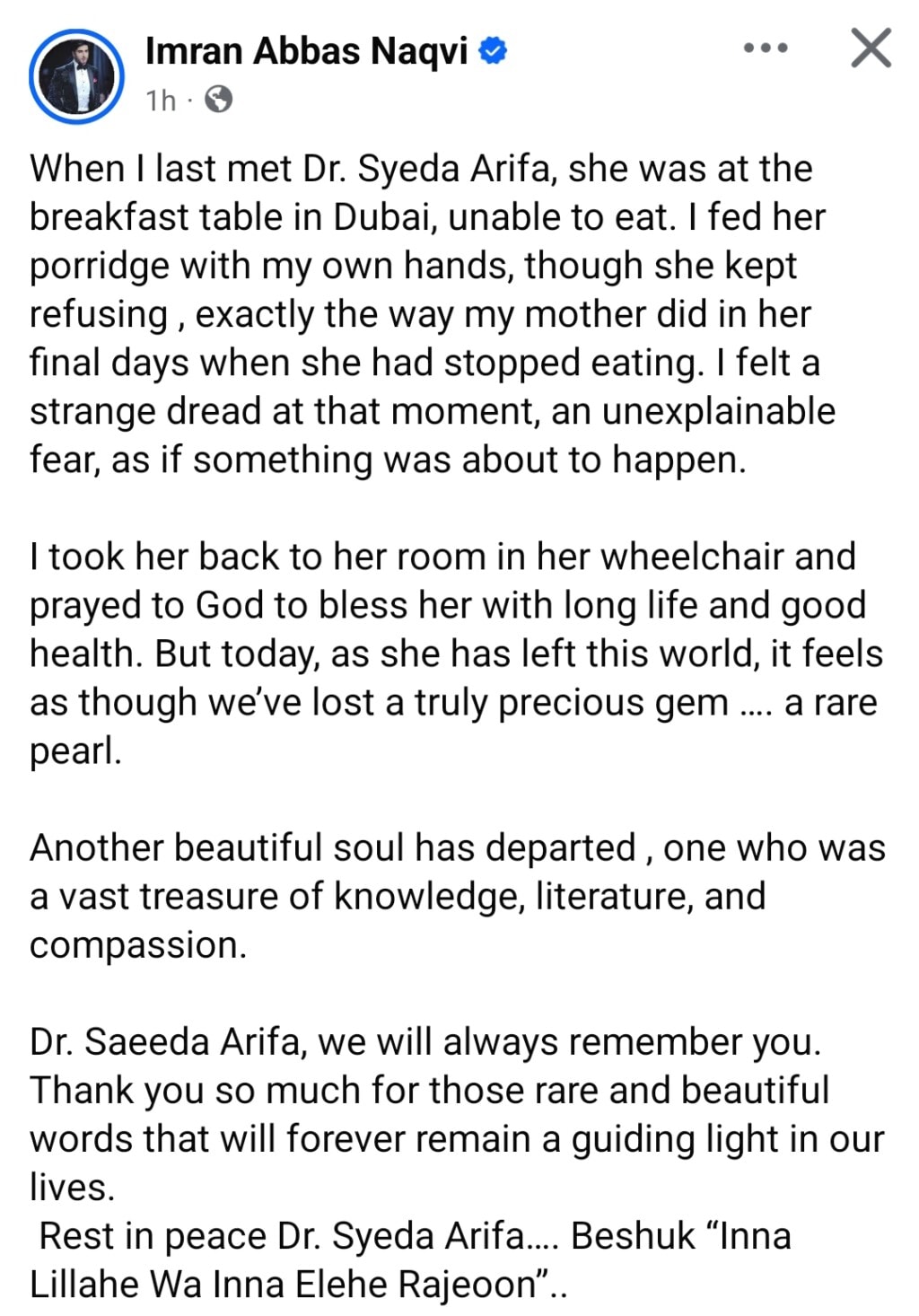This screenshot has width=919, height=1316.
Task: Open the three-dot post options menu
Action: tap(766, 48)
